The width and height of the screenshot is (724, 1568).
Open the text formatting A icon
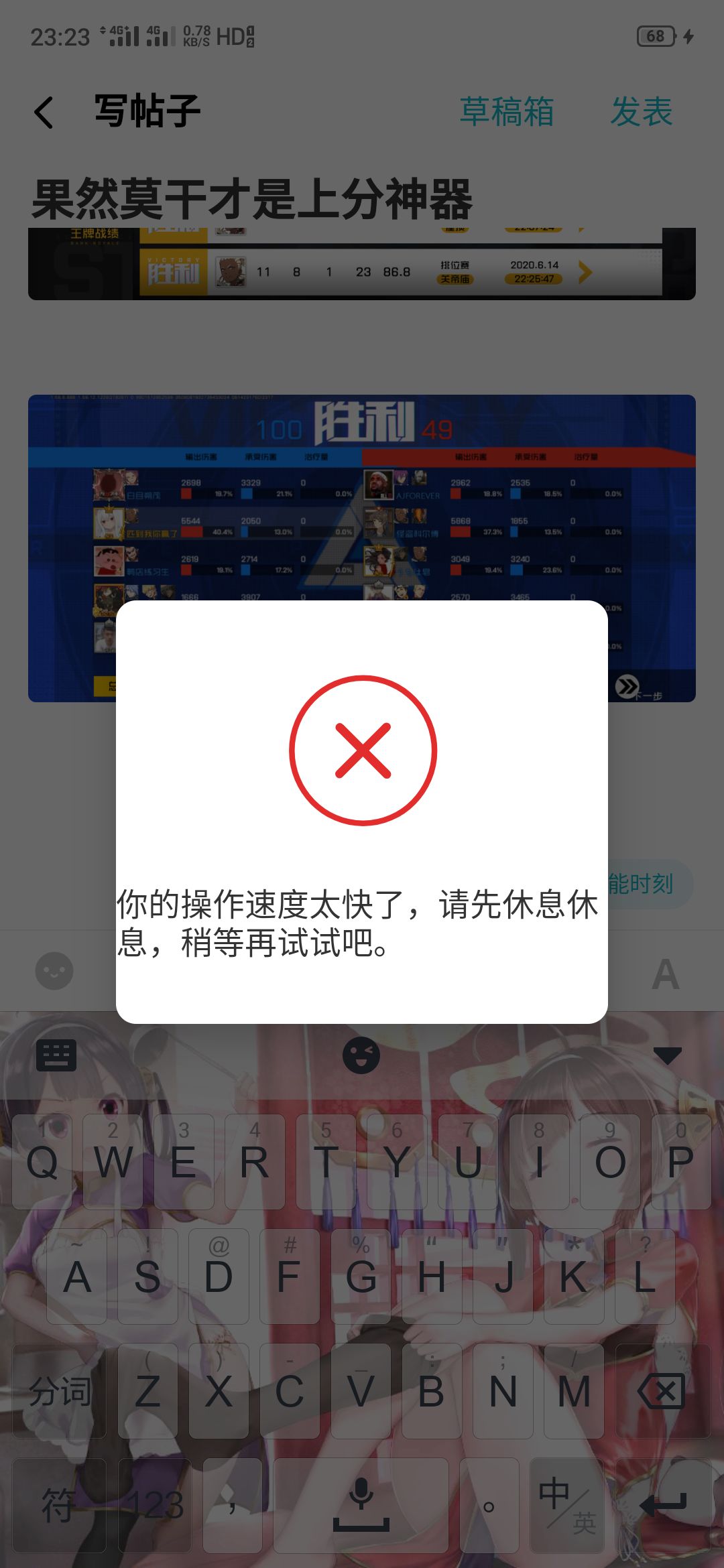click(666, 974)
